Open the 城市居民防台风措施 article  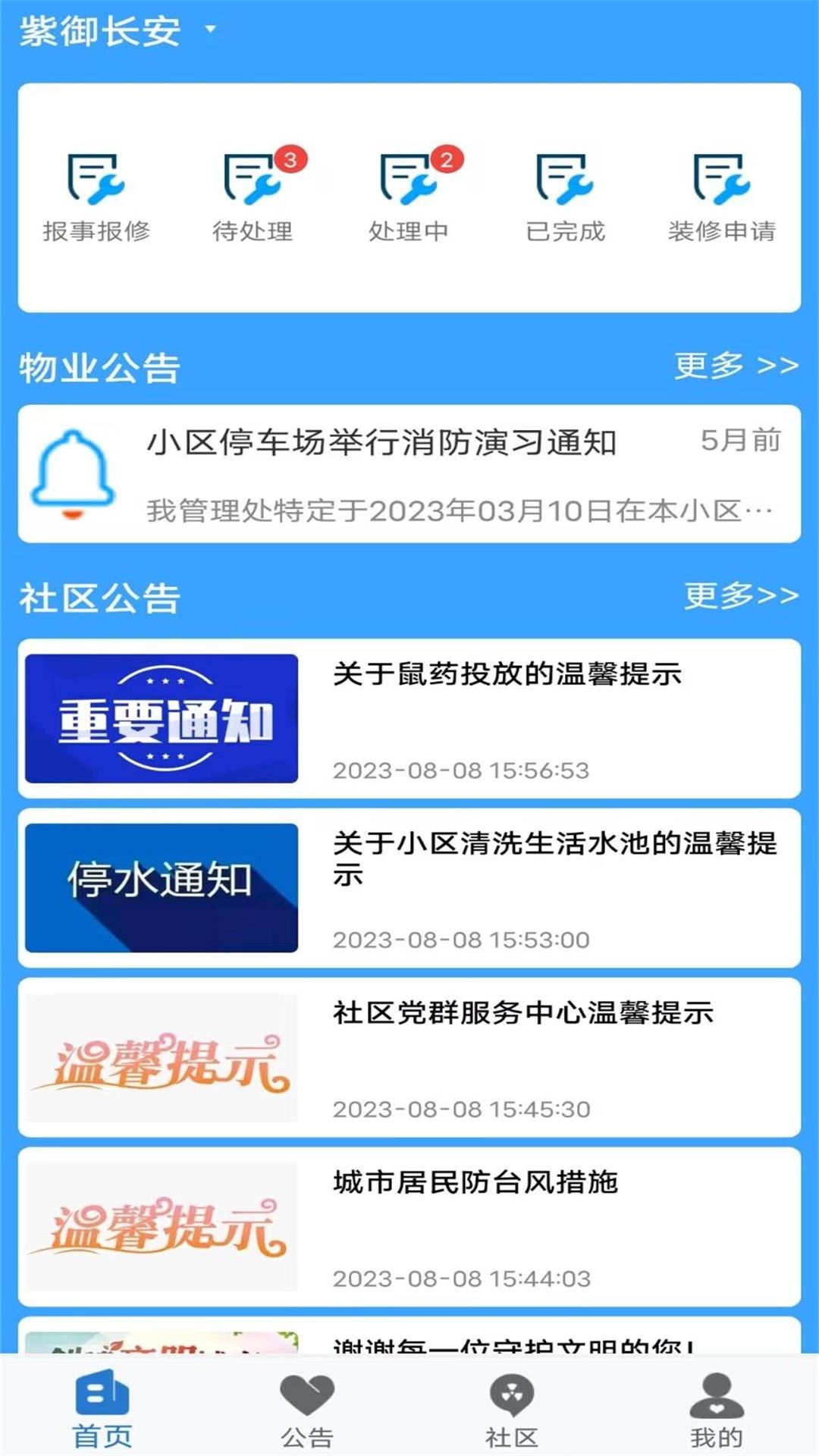409,1226
